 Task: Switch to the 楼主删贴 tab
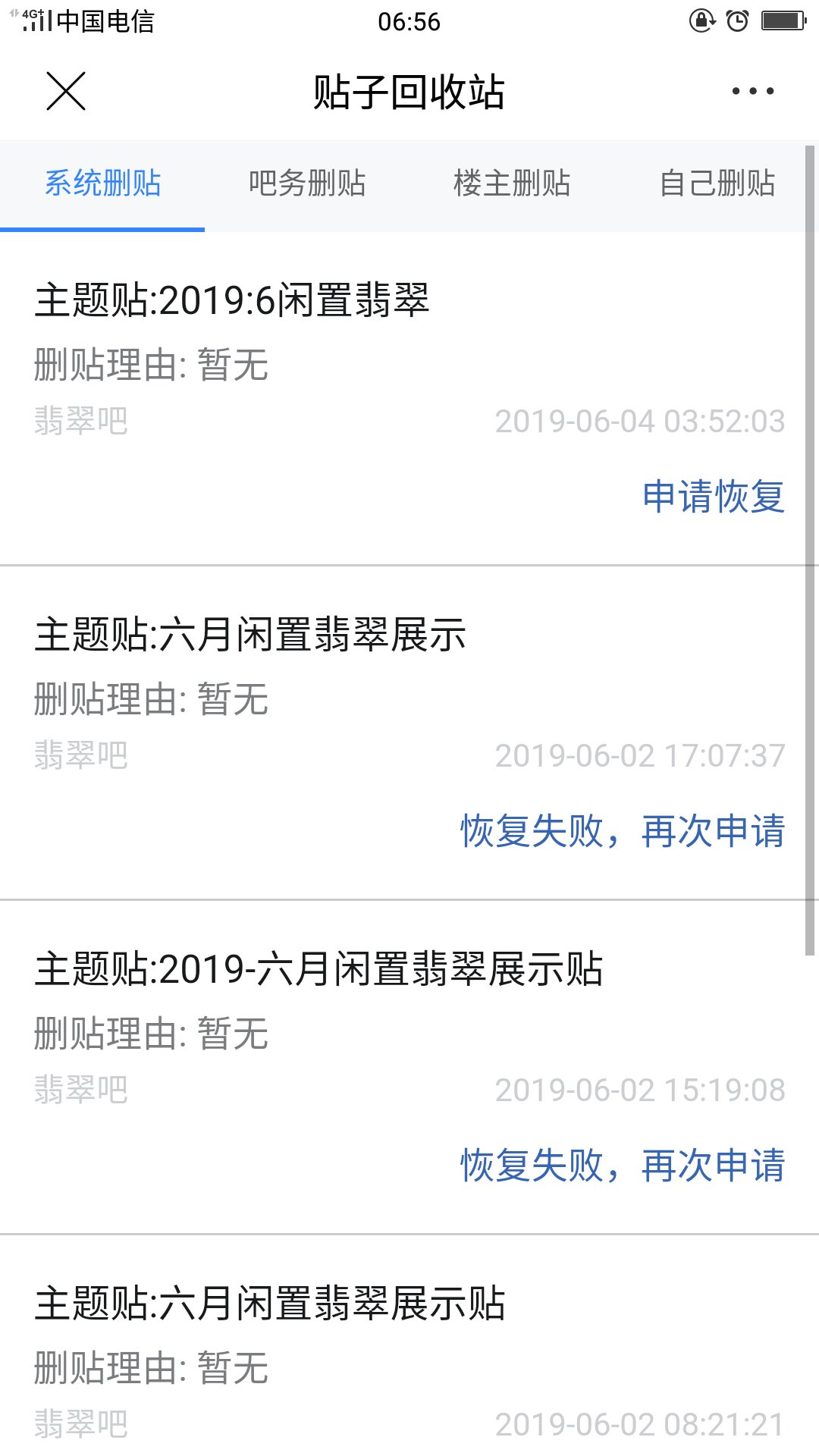[512, 184]
